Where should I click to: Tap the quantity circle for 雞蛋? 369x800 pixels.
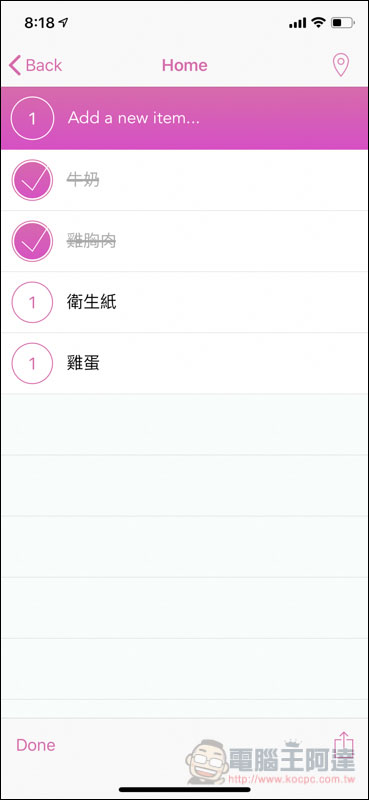(x=32, y=363)
